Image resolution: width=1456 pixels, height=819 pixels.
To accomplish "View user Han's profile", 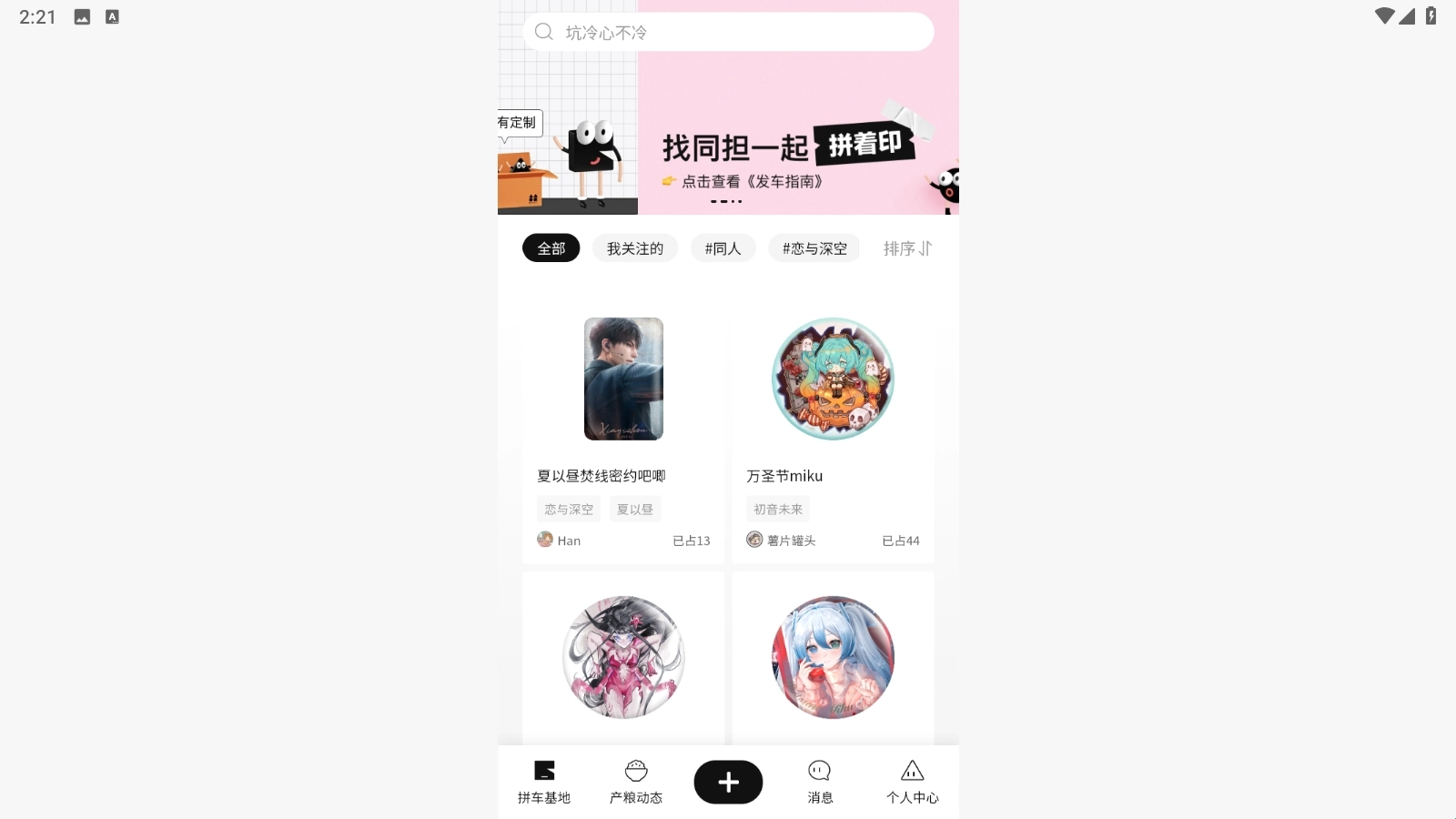I will (560, 541).
